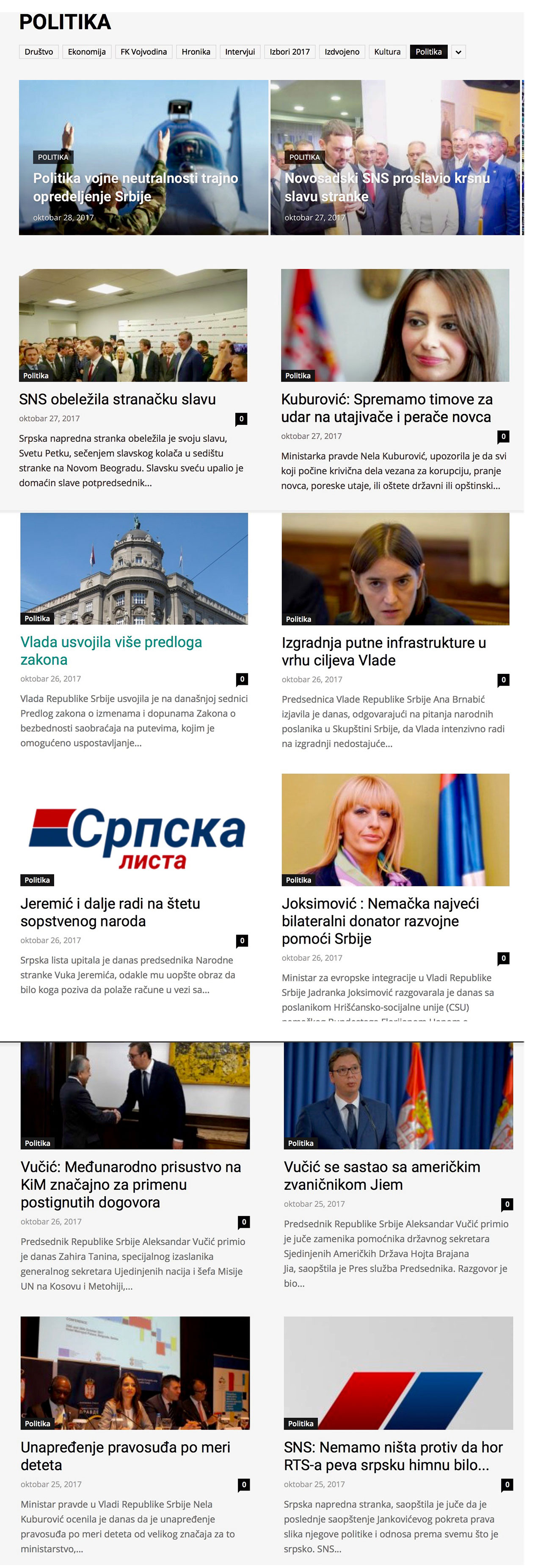The height and width of the screenshot is (1568, 535).
Task: Select the Hronika category chip
Action: point(196,52)
